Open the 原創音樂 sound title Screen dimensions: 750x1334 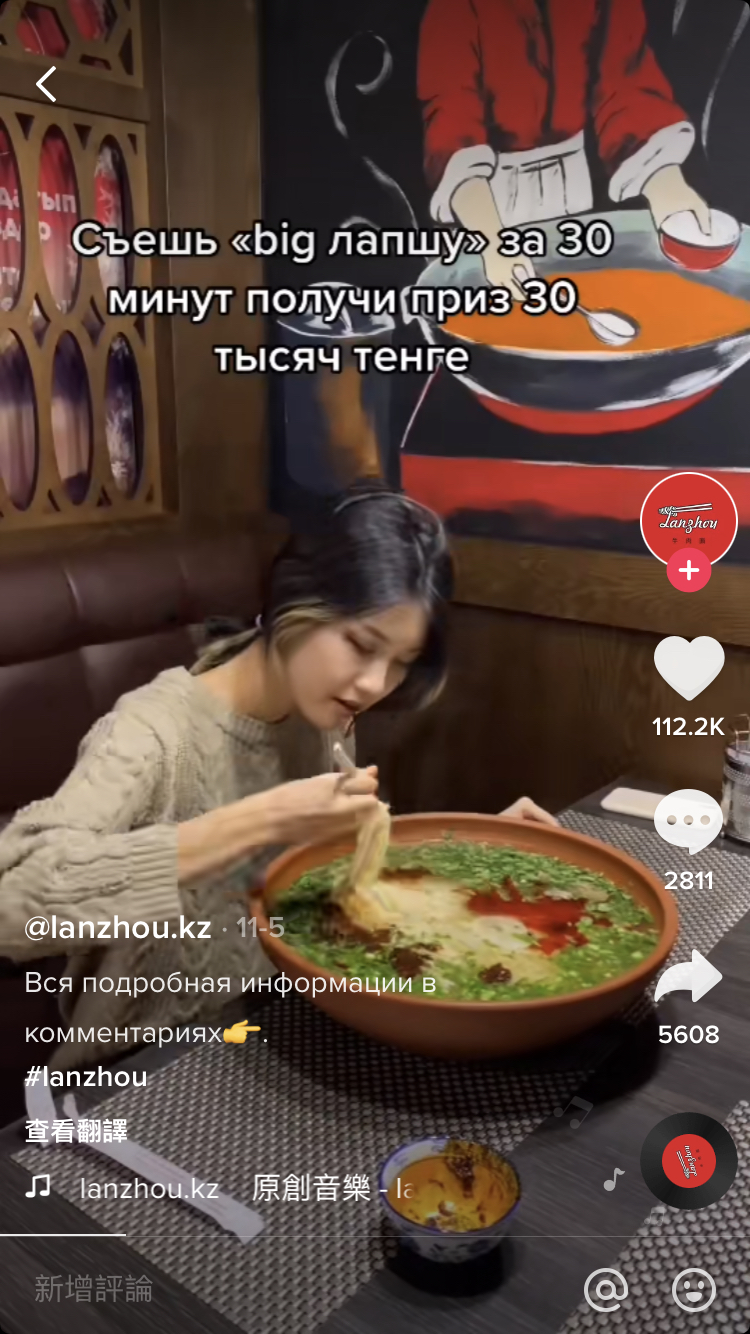click(330, 1188)
